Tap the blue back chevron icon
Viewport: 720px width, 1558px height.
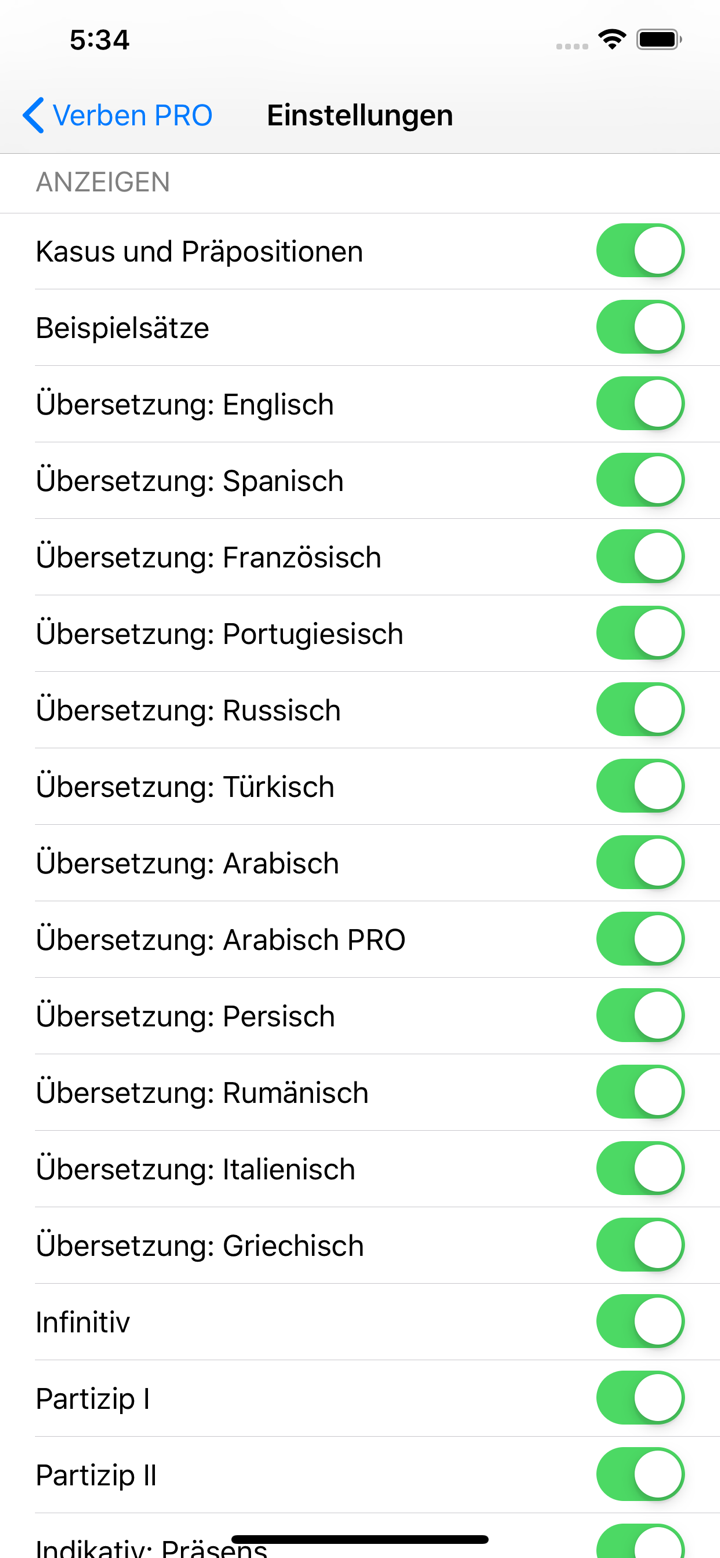tap(33, 115)
